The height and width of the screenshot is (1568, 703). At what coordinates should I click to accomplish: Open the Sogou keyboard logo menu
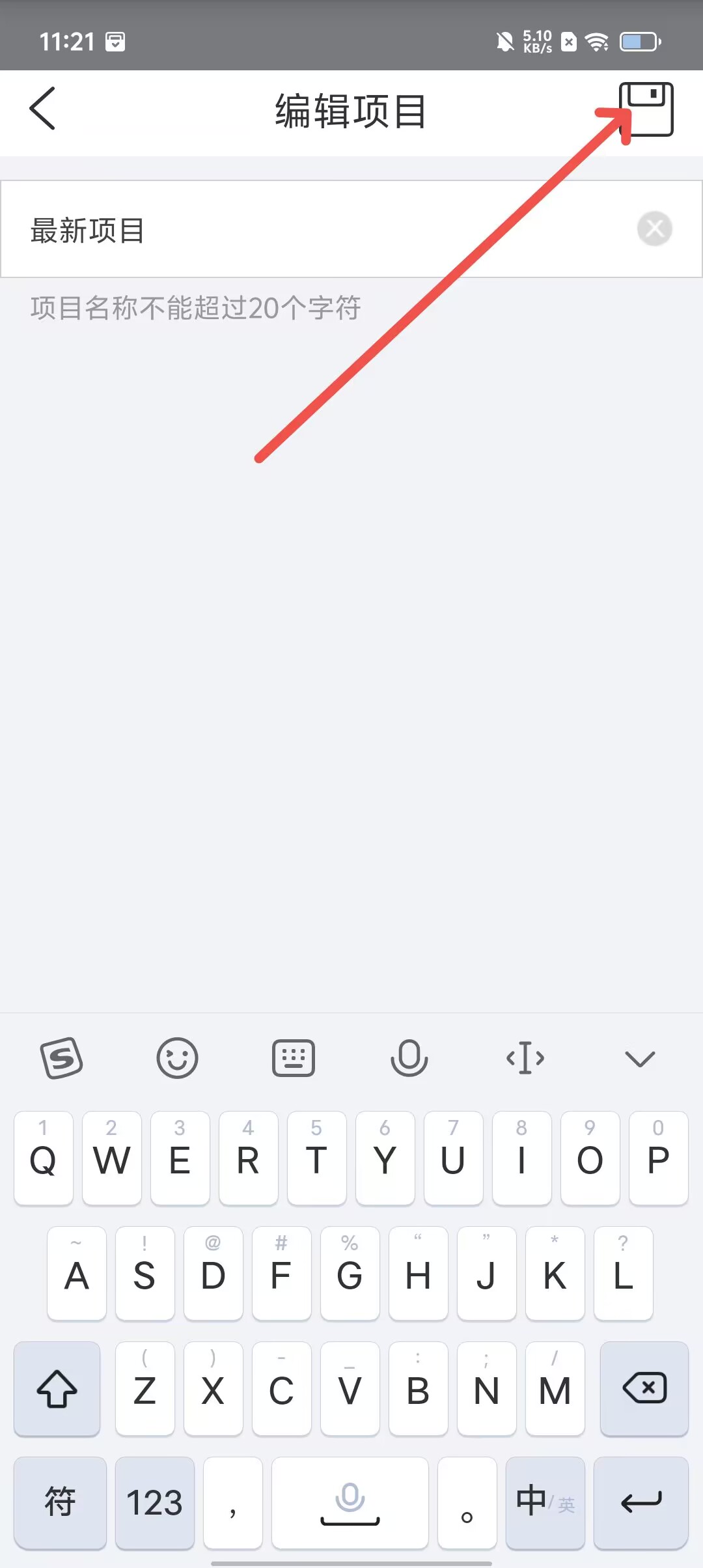click(61, 1058)
